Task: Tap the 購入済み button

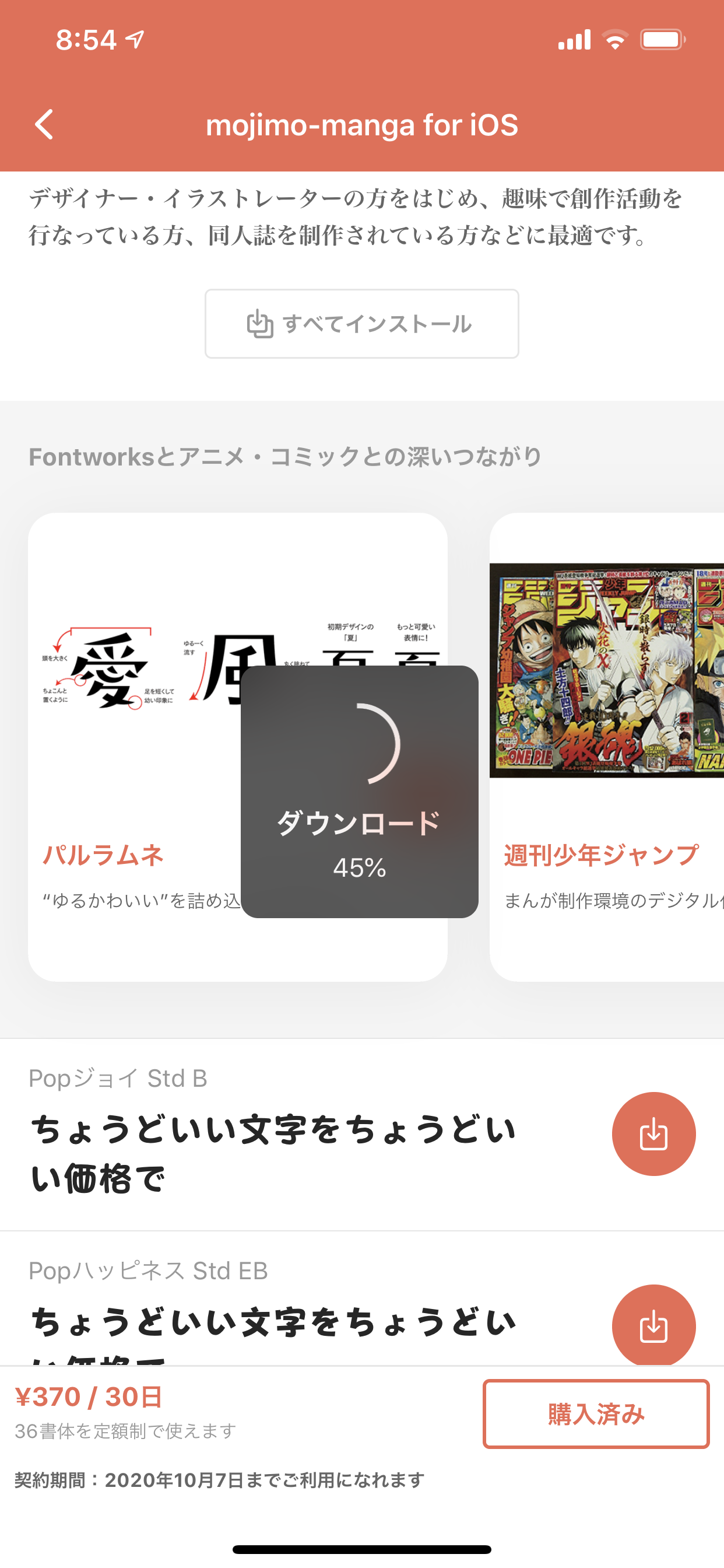Action: pyautogui.click(x=596, y=1413)
